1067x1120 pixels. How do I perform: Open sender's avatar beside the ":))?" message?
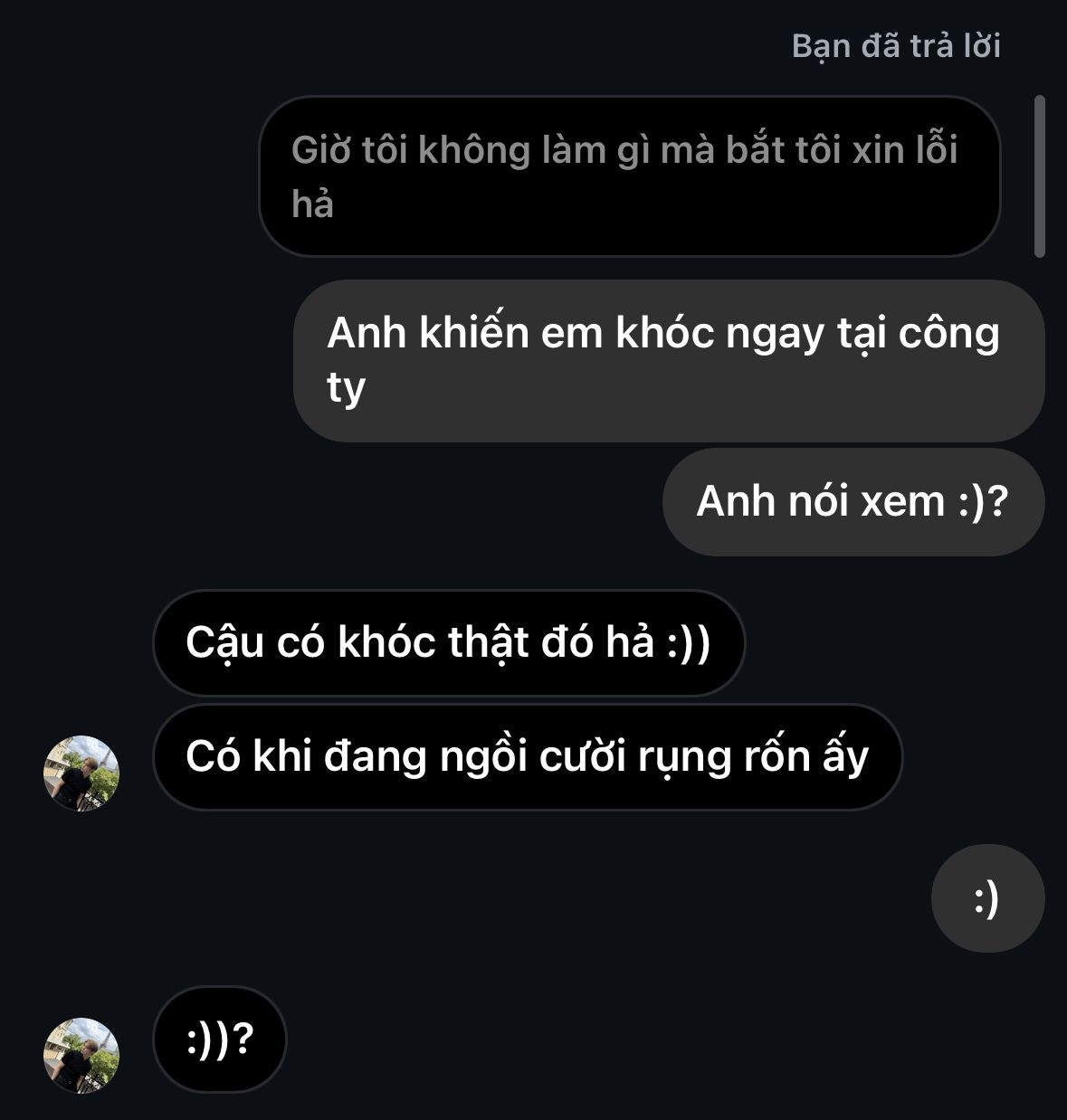point(81,1055)
